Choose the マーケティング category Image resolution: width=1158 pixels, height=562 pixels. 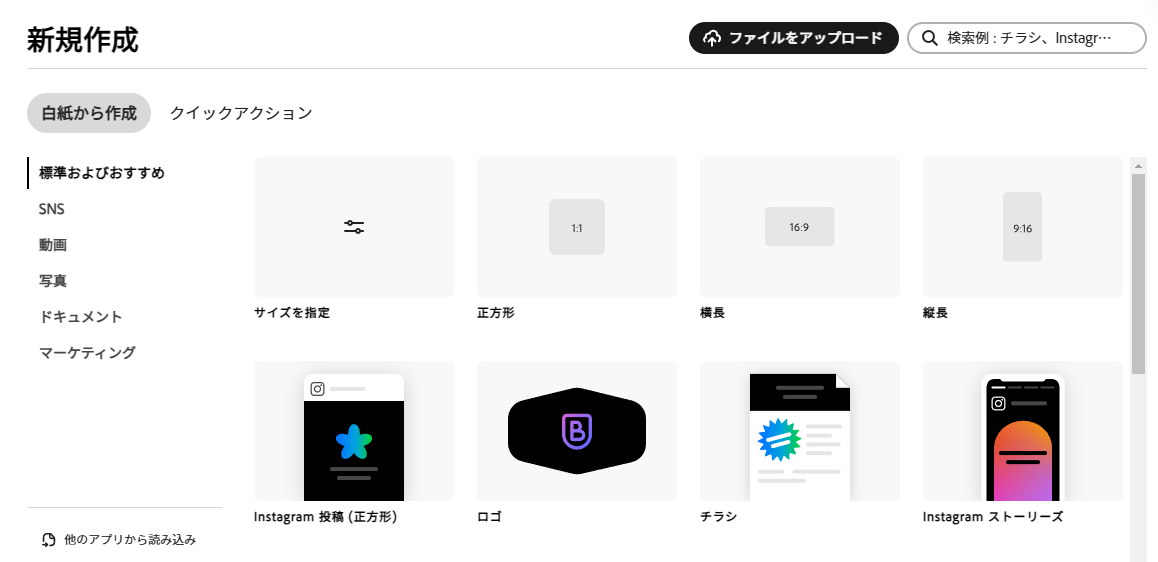[87, 353]
